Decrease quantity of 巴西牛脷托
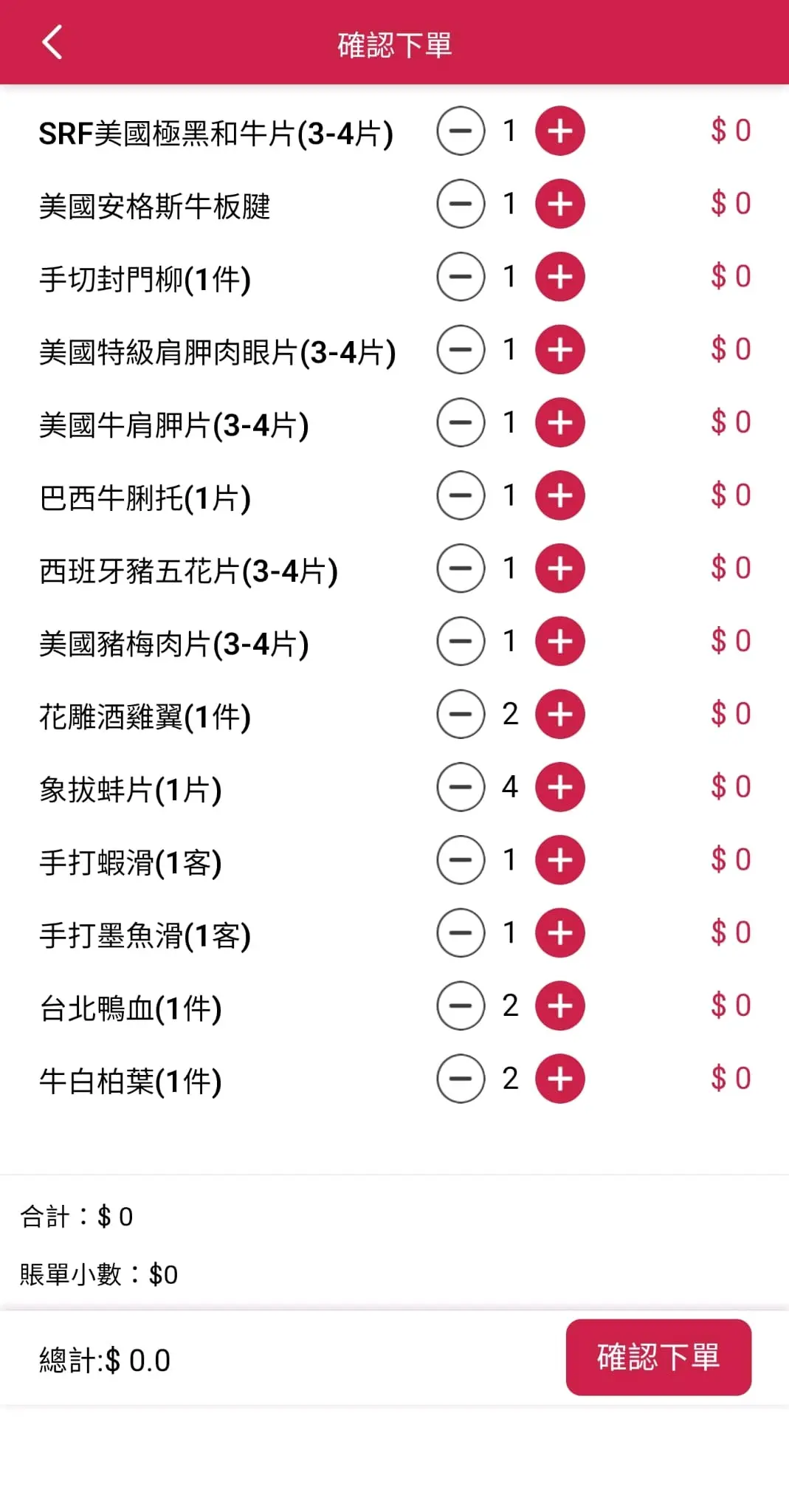The height and width of the screenshot is (1512, 789). (461, 495)
